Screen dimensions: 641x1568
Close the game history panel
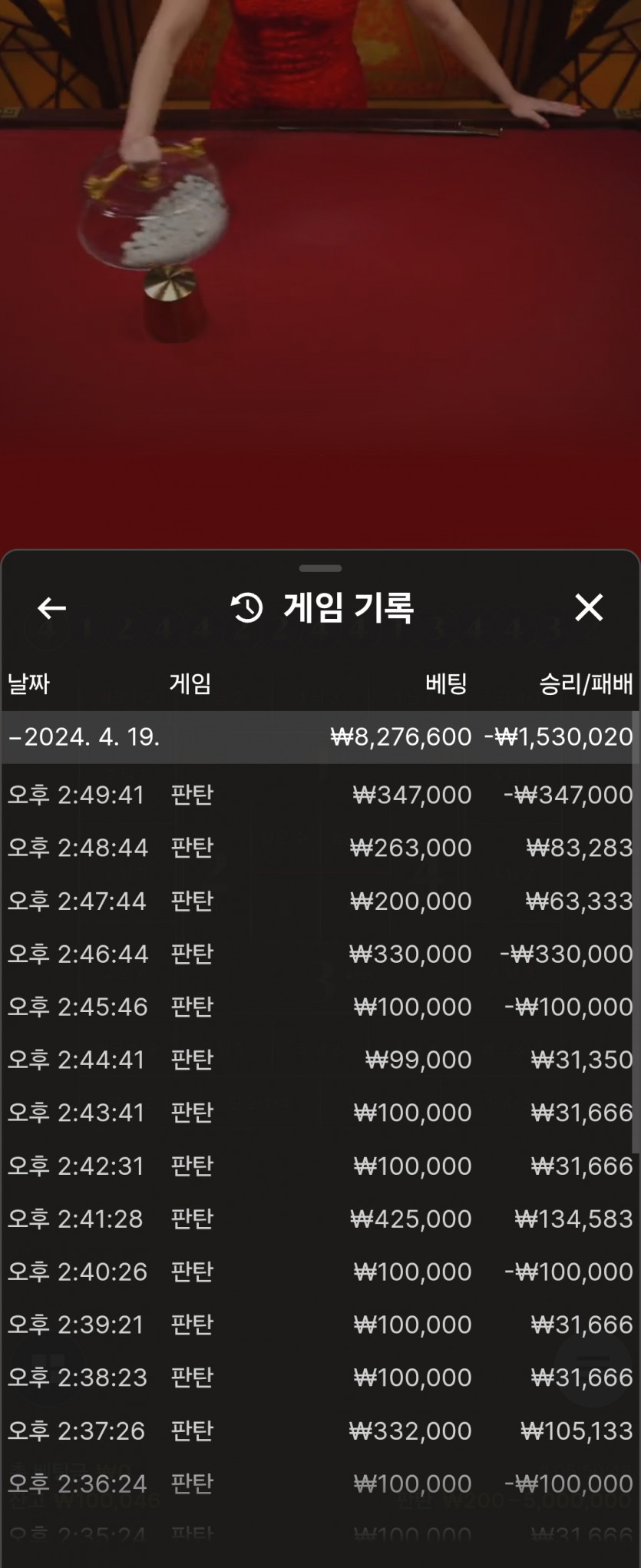(x=589, y=607)
